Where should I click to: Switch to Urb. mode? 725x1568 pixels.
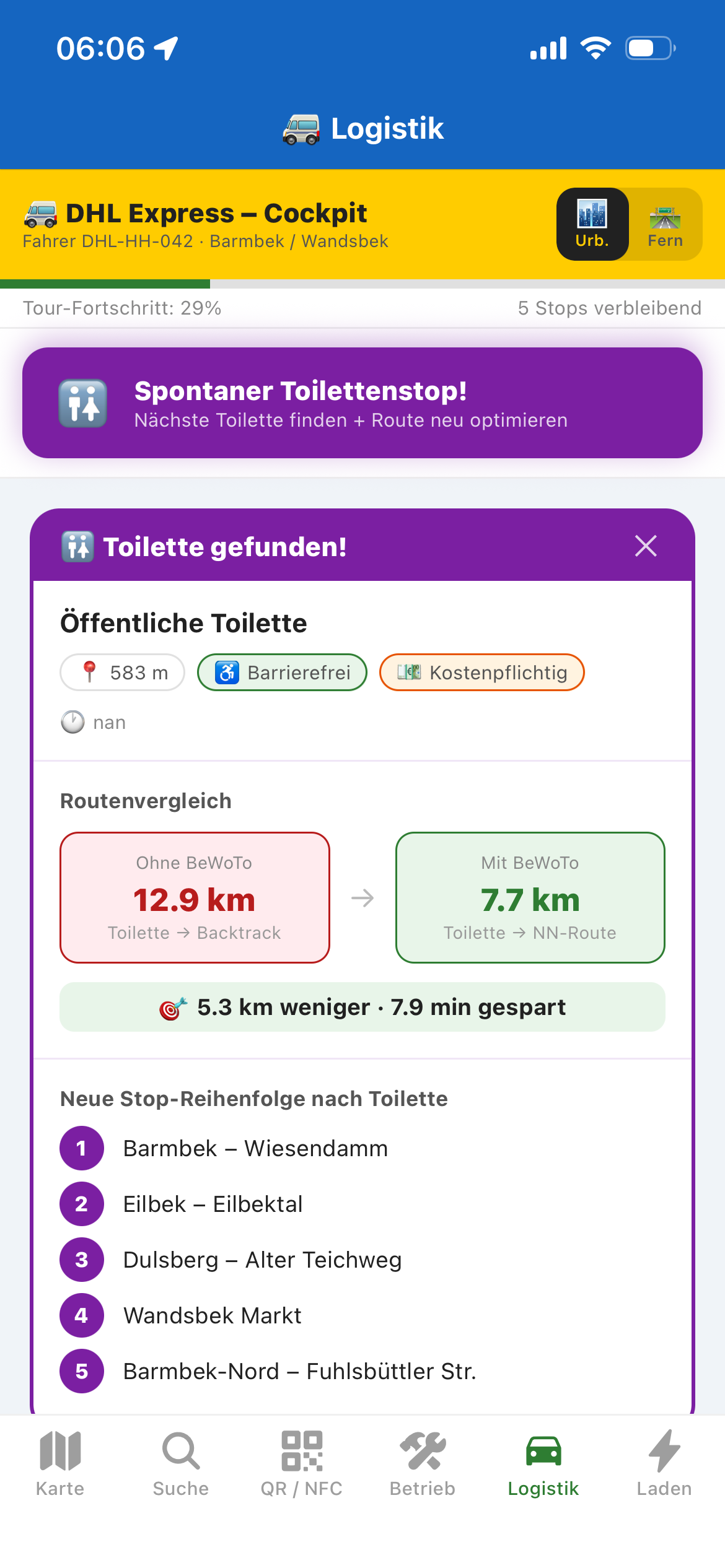[x=592, y=223]
